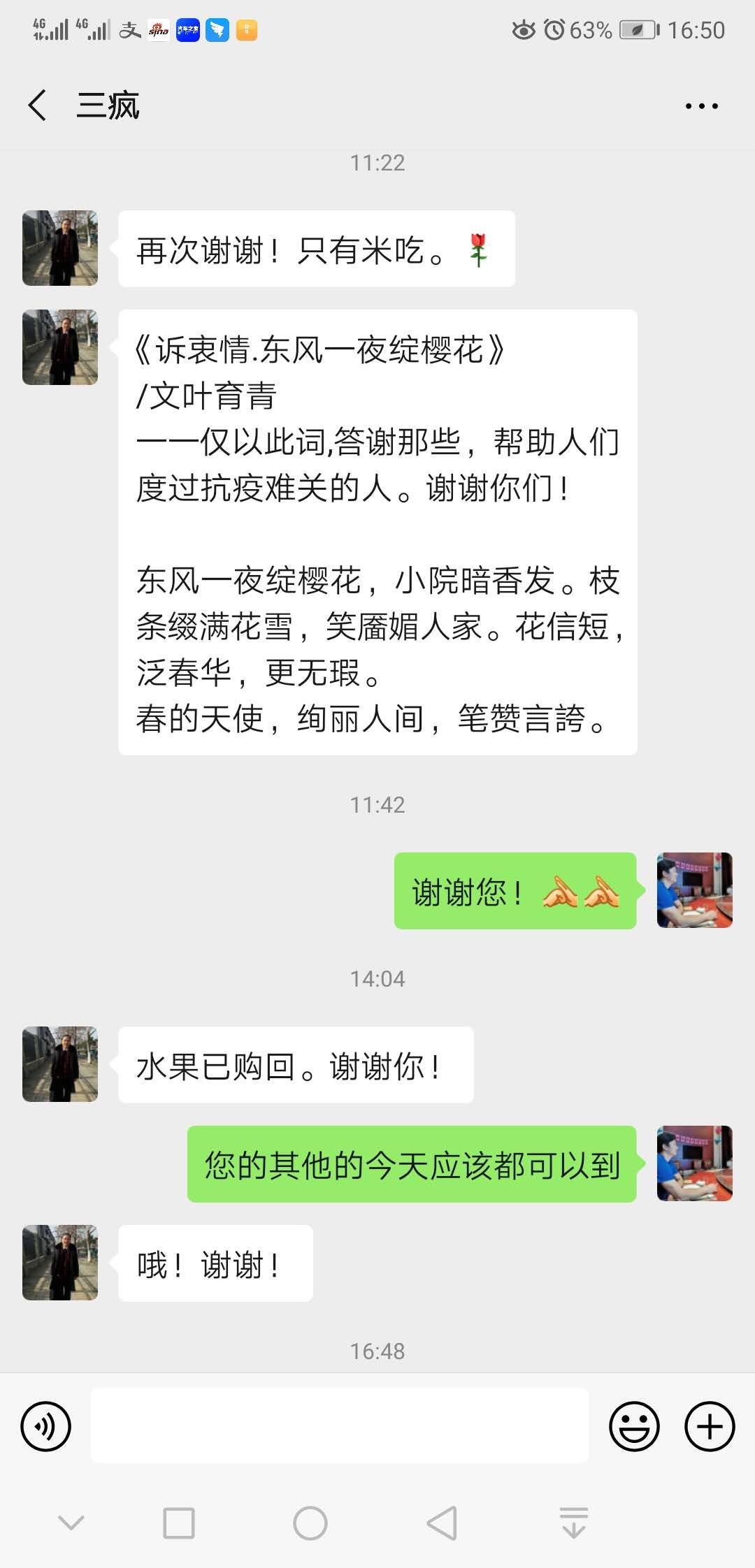Viewport: 755px width, 1568px height.
Task: Open 三疯's avatar beside 哦！谢谢！ message
Action: pyautogui.click(x=60, y=1263)
